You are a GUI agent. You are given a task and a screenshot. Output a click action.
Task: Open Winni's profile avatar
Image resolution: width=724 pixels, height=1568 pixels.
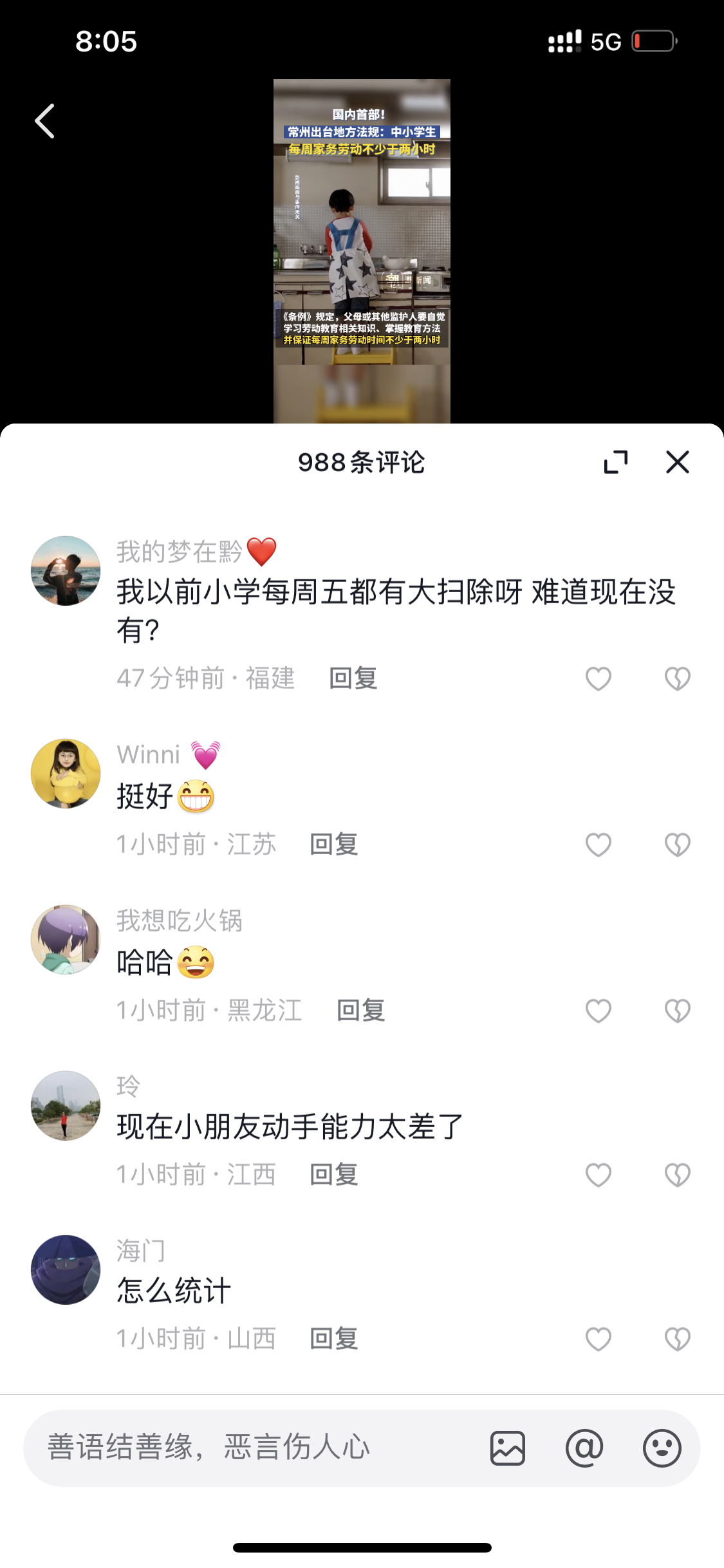pyautogui.click(x=66, y=773)
